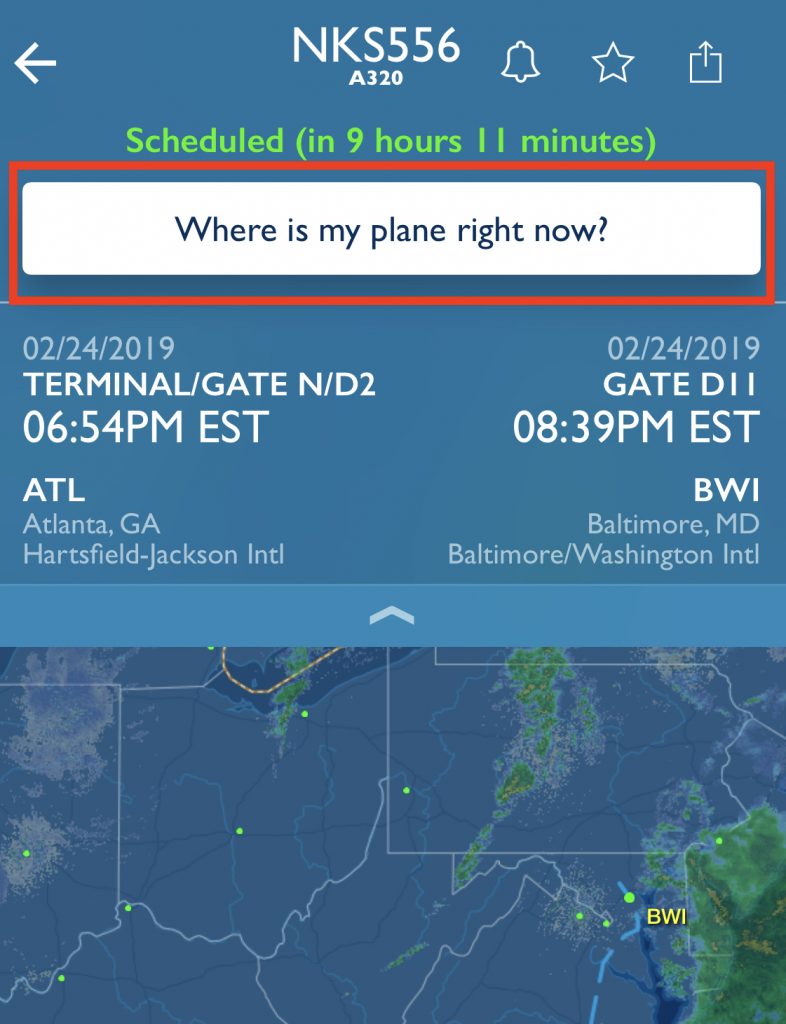The image size is (786, 1024).
Task: Tap "Where is my plane right now?"
Action: [392, 229]
